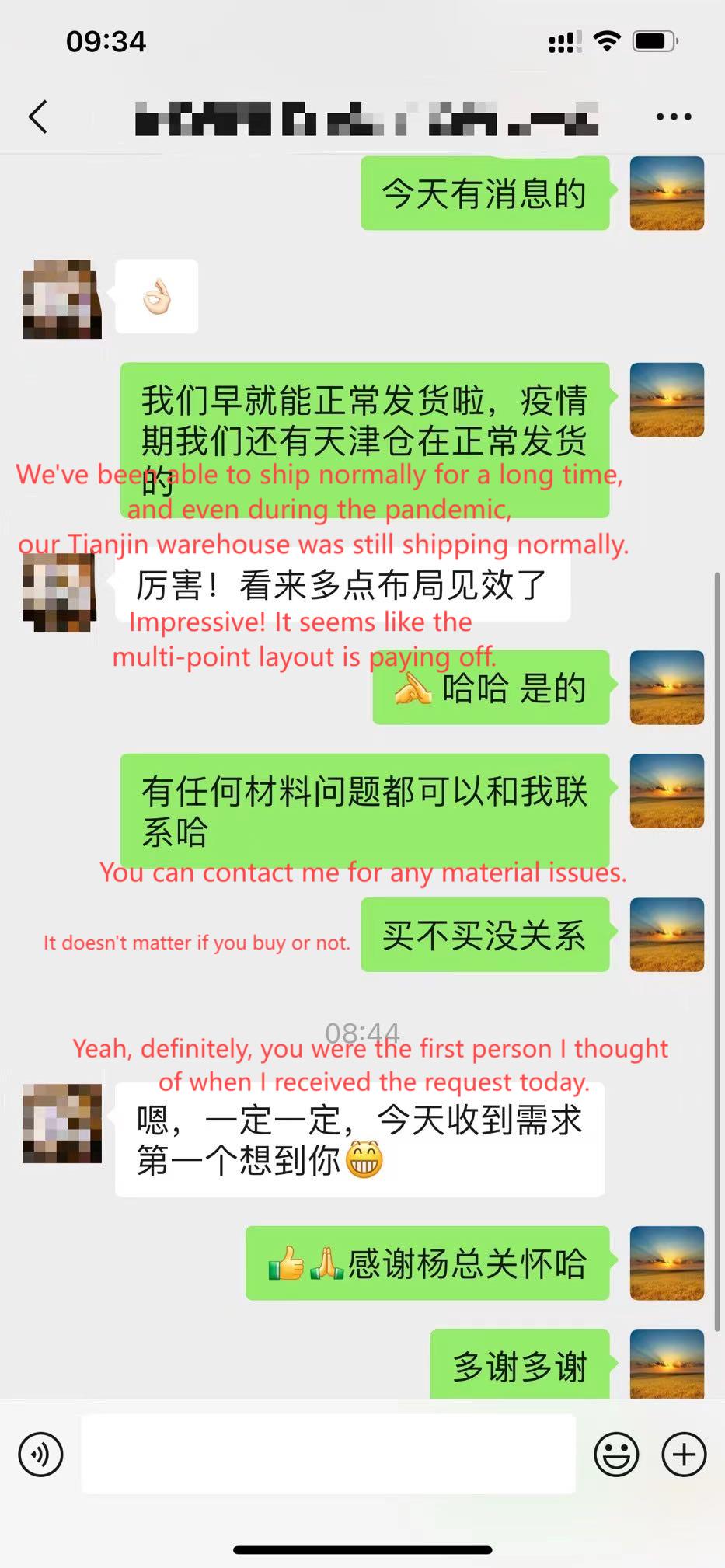The width and height of the screenshot is (725, 1568).
Task: Open the emoji sticker panel
Action: pyautogui.click(x=616, y=1454)
